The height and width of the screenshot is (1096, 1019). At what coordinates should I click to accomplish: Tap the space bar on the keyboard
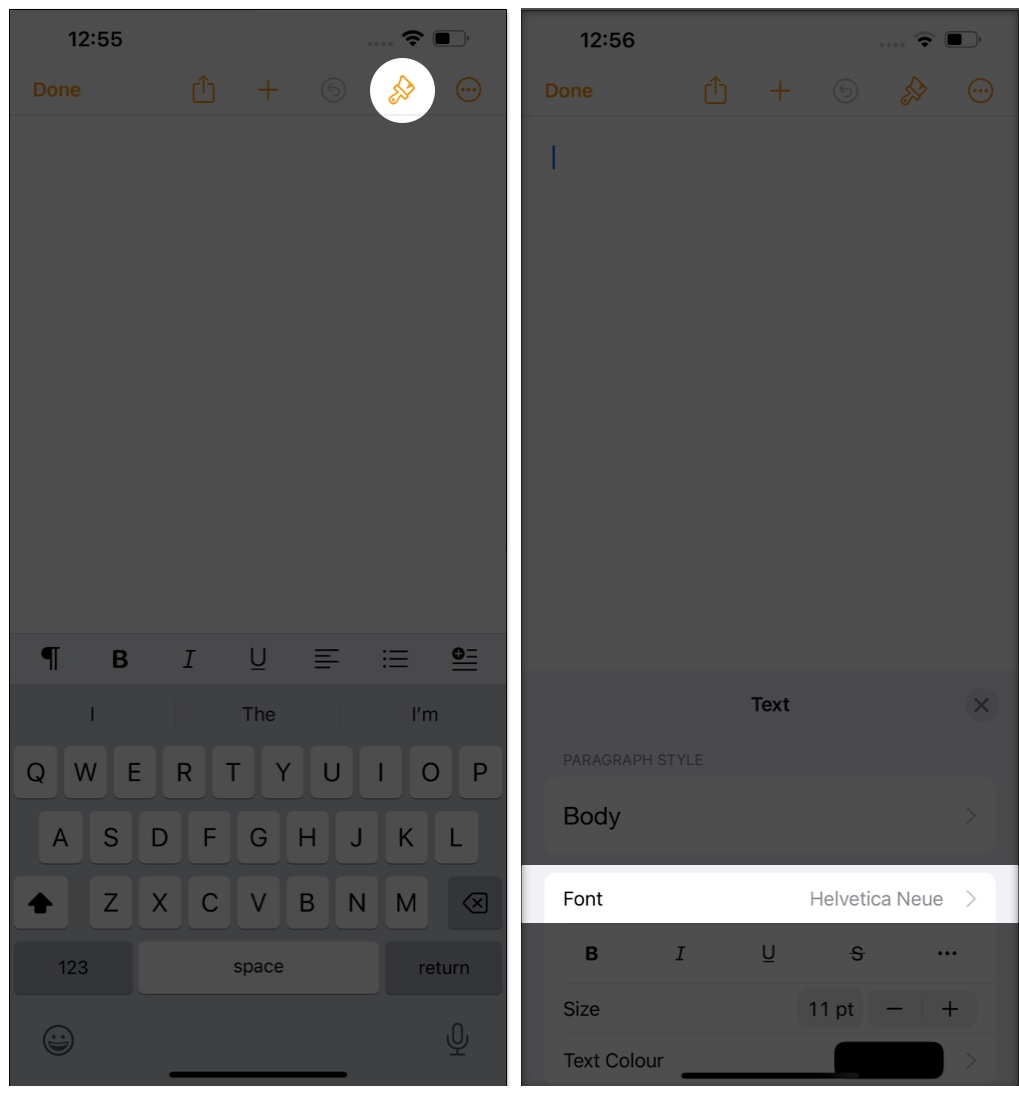(258, 967)
